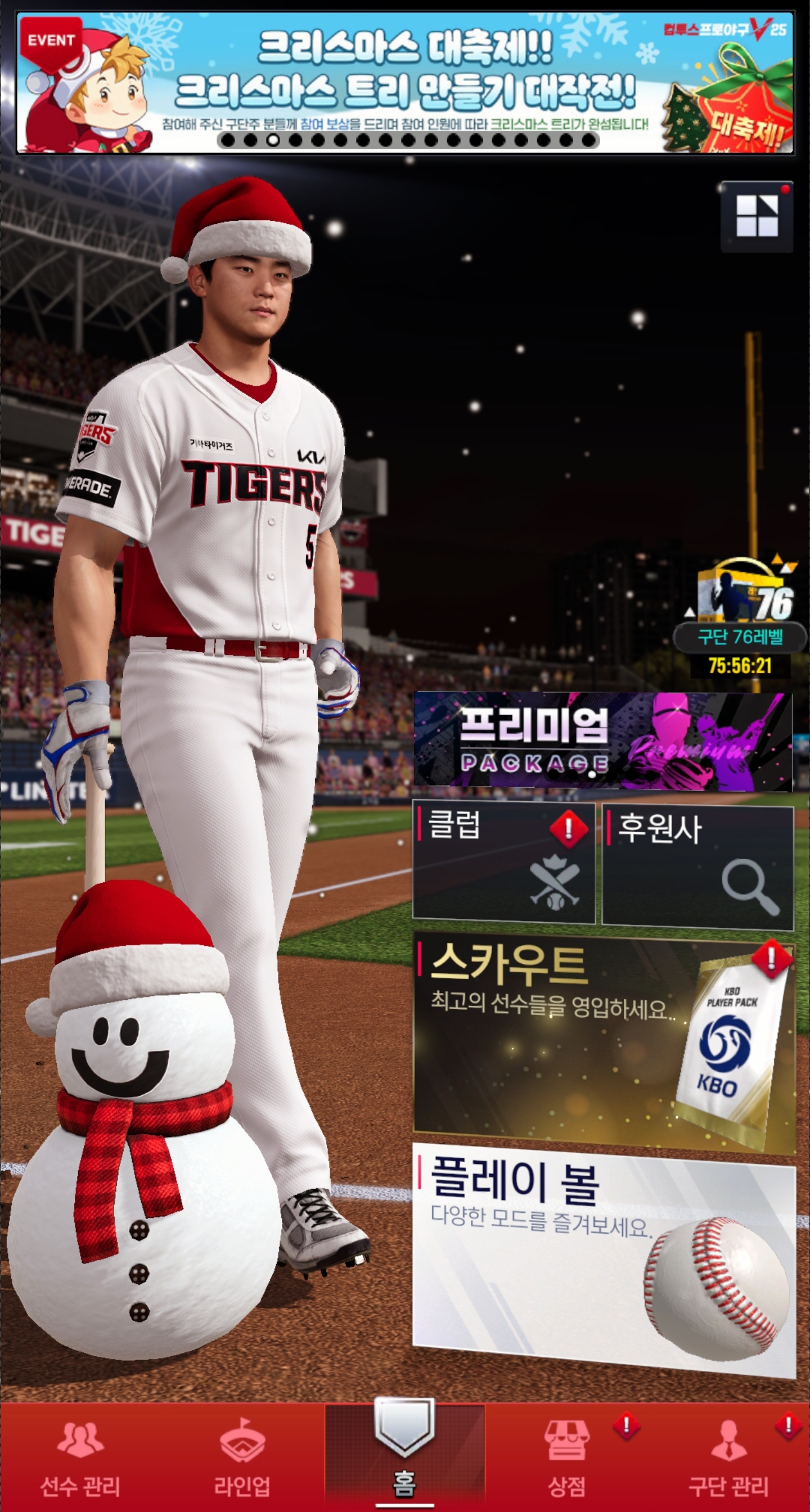
Task: Open the grid menu icon
Action: pyautogui.click(x=757, y=216)
